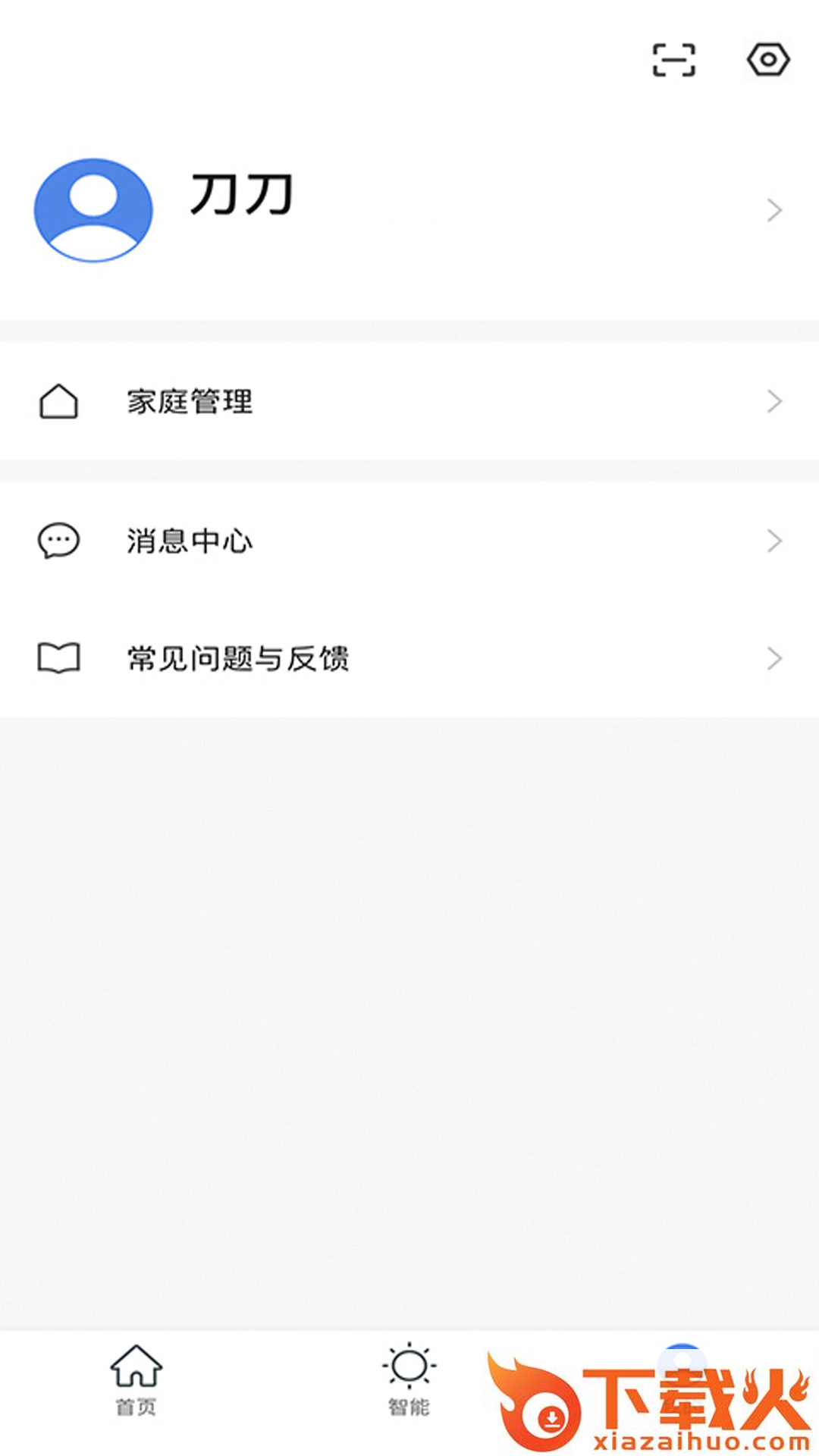Switch to the 首页 tab

point(136,1380)
